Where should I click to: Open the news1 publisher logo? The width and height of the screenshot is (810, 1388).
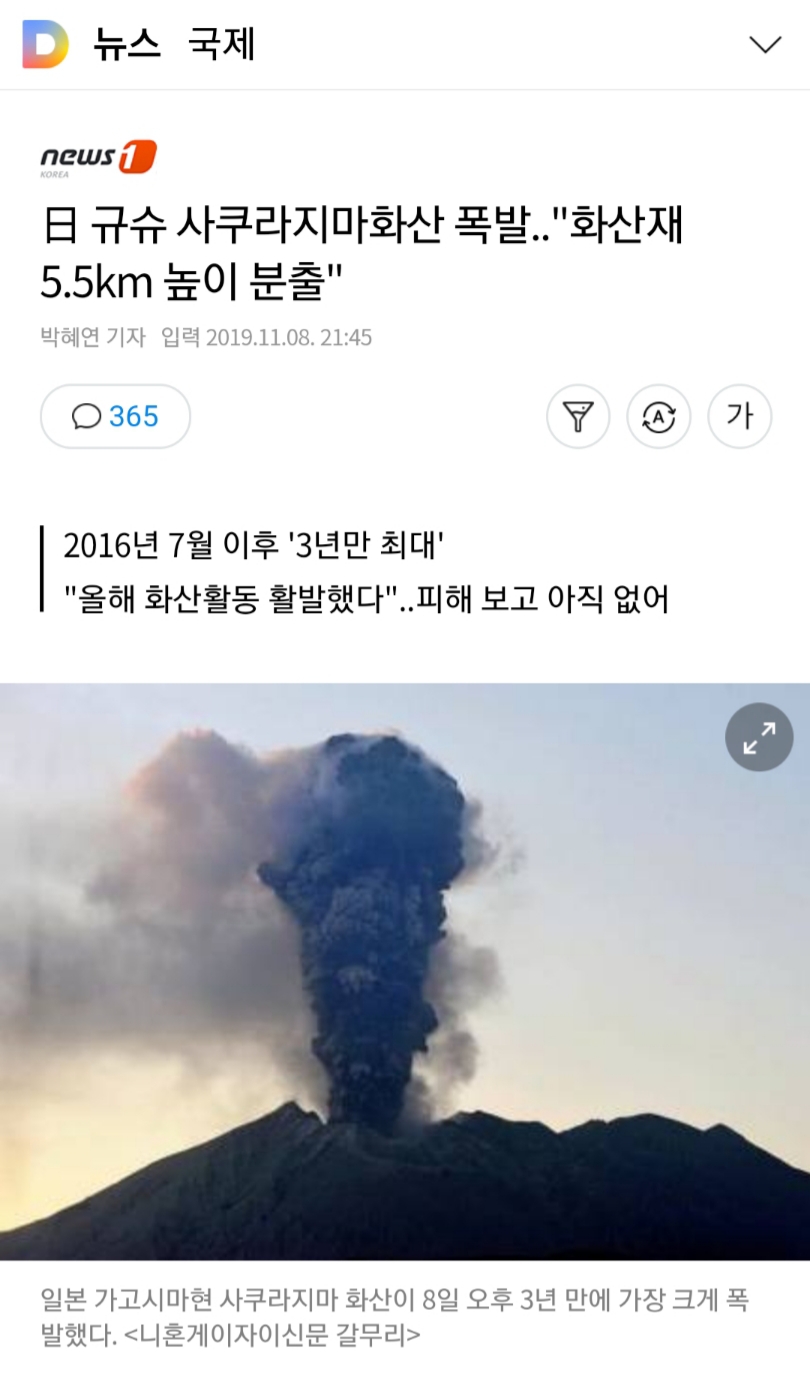pos(98,158)
